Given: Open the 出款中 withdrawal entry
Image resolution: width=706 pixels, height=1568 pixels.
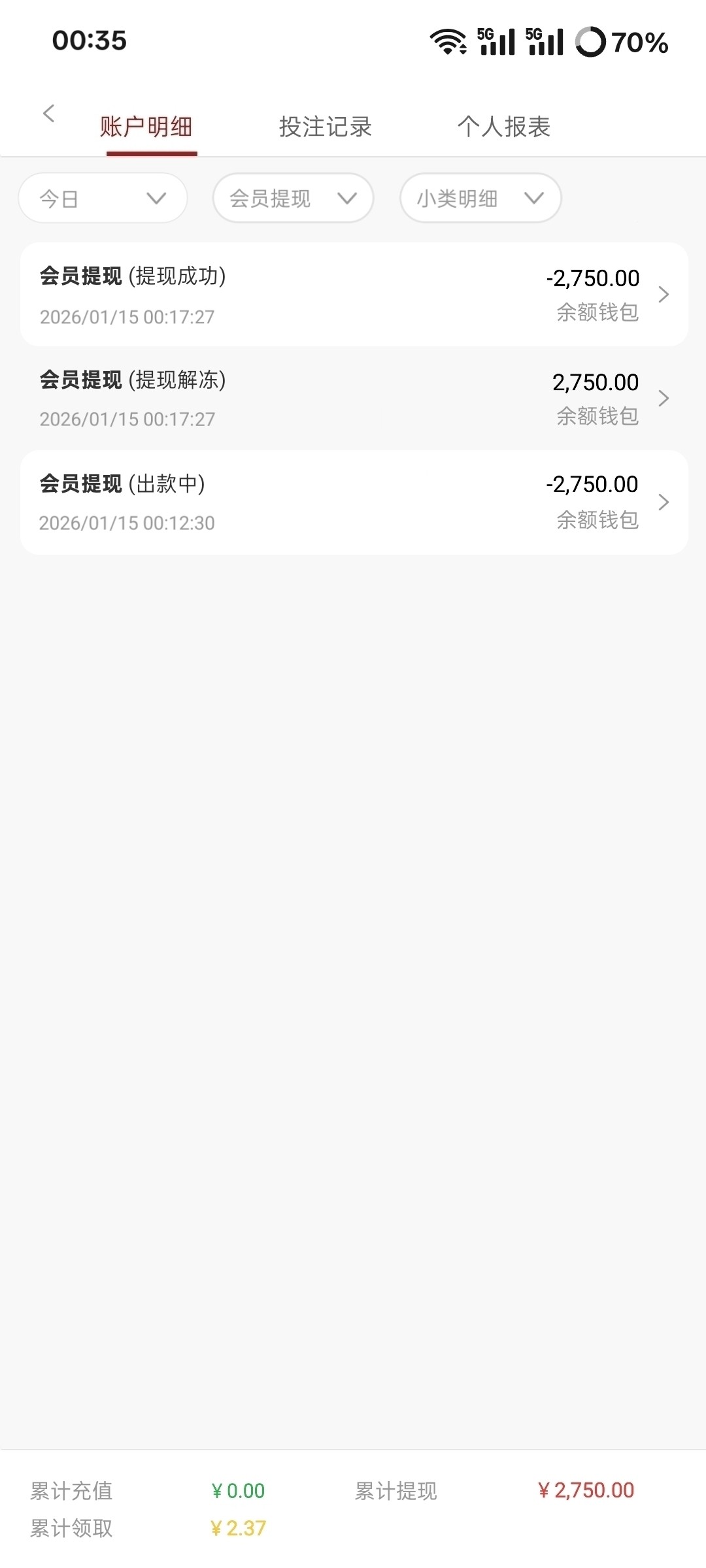Looking at the screenshot, I should 354,502.
